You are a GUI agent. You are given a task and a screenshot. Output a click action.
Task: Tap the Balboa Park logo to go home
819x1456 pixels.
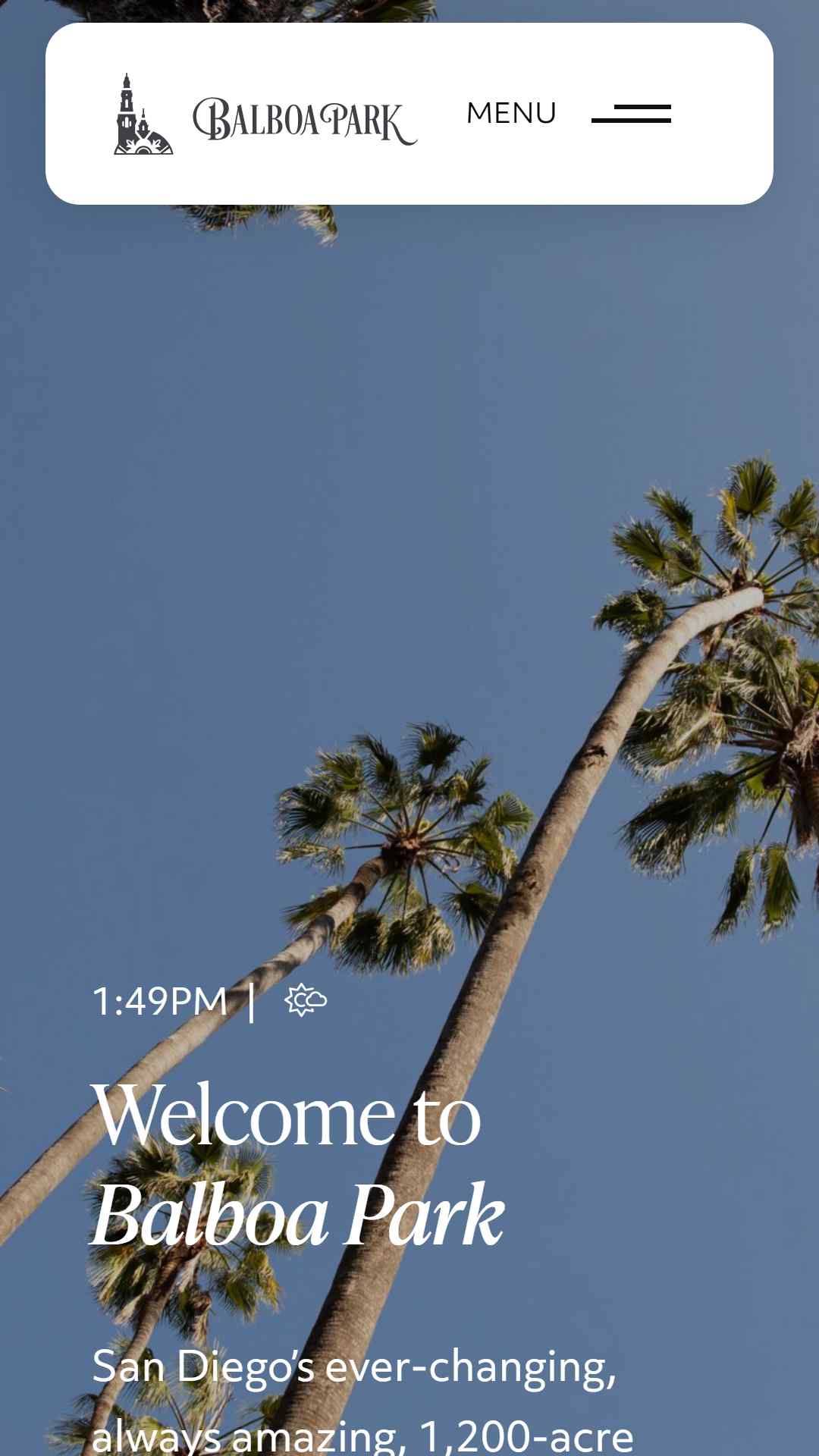265,114
